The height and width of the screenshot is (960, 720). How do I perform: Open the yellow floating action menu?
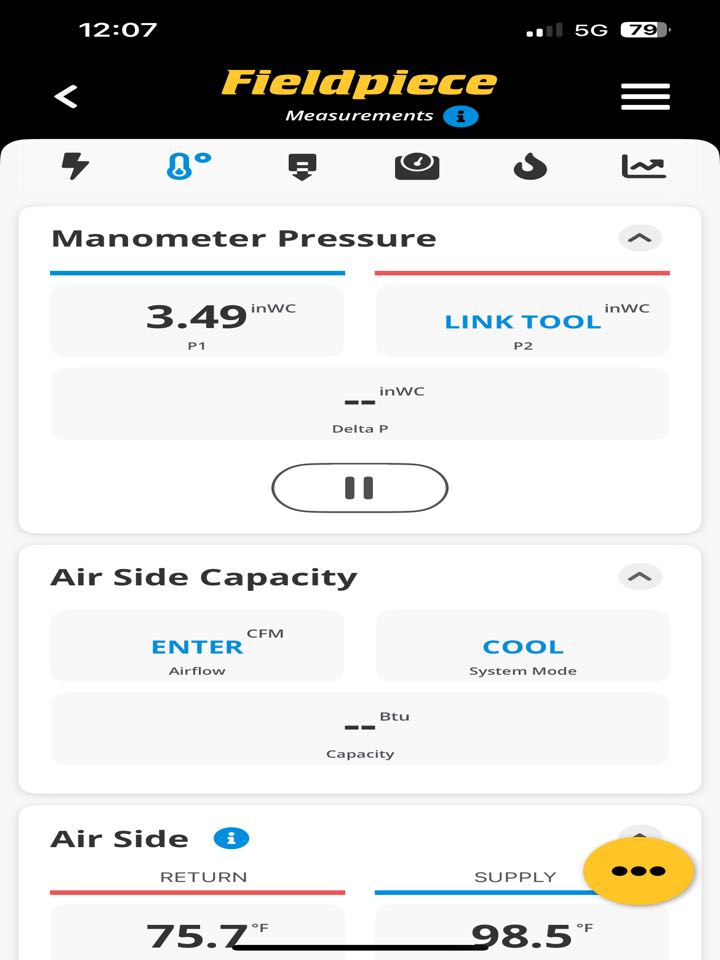pyautogui.click(x=637, y=871)
